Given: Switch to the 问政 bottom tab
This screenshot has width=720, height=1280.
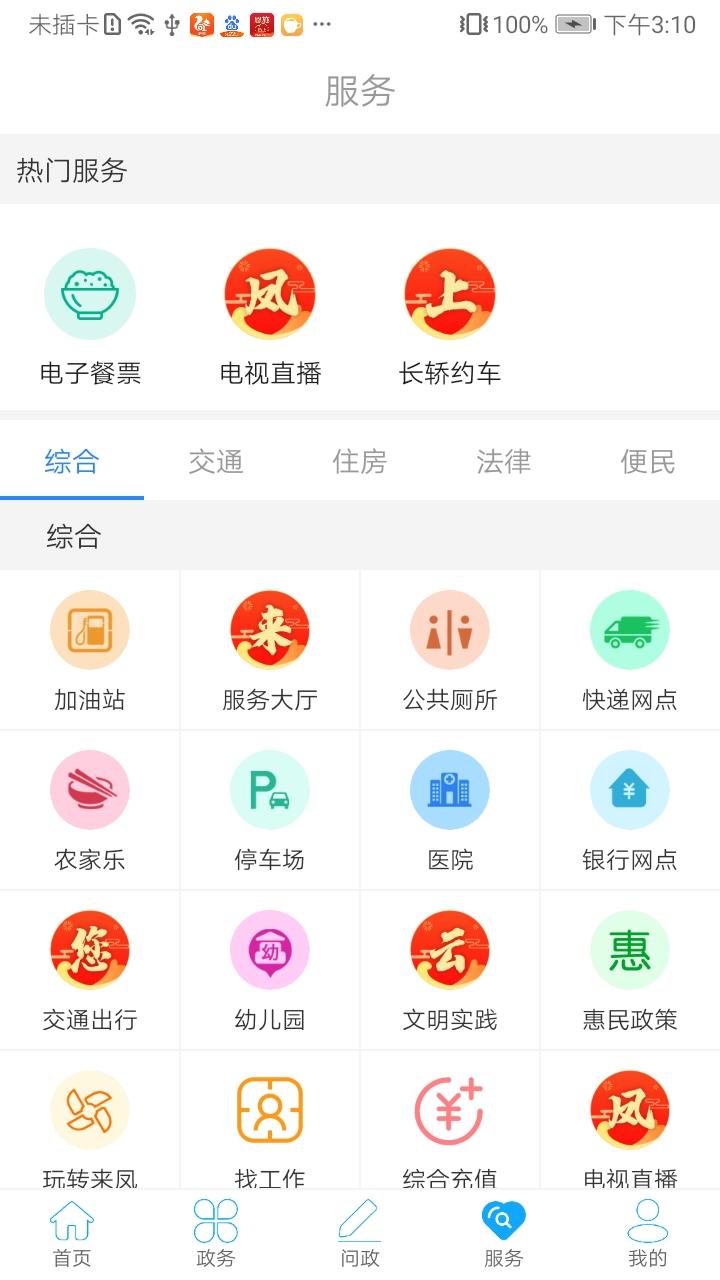Looking at the screenshot, I should click(360, 1234).
